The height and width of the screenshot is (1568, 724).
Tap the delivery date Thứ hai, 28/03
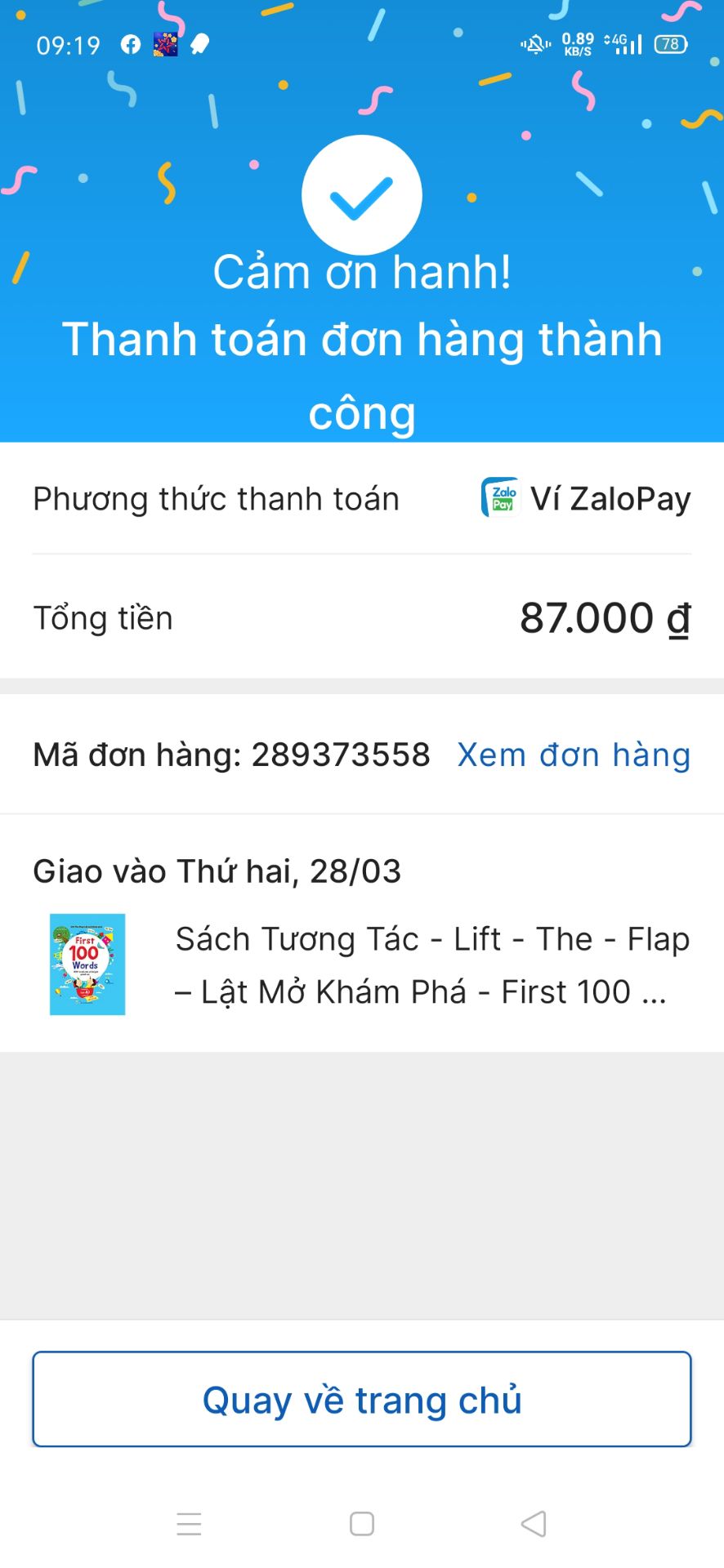point(217,871)
